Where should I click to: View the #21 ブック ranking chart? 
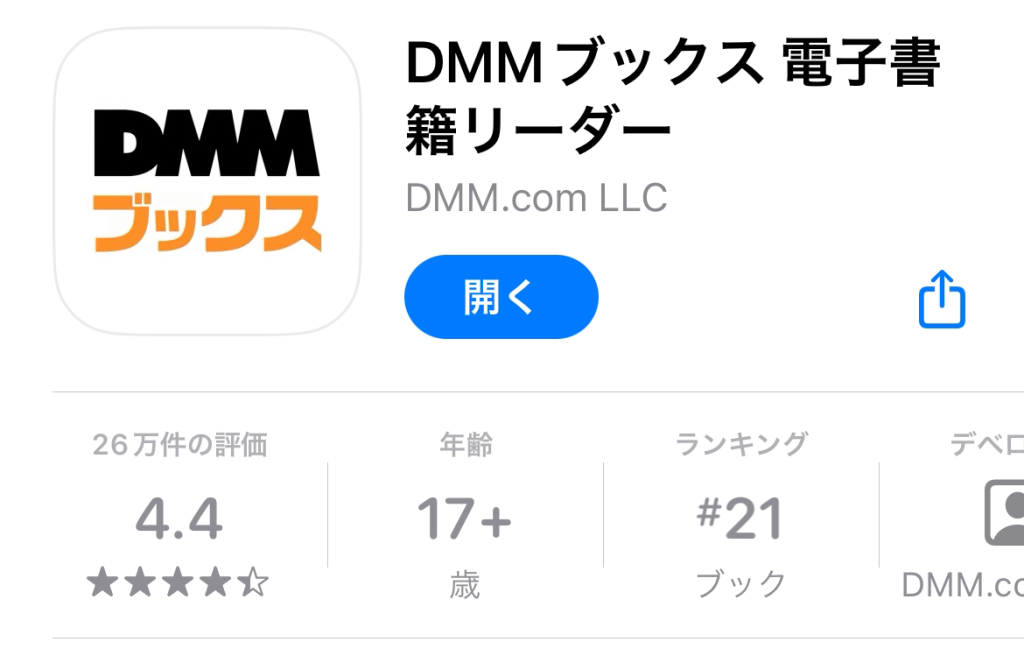pyautogui.click(x=741, y=516)
